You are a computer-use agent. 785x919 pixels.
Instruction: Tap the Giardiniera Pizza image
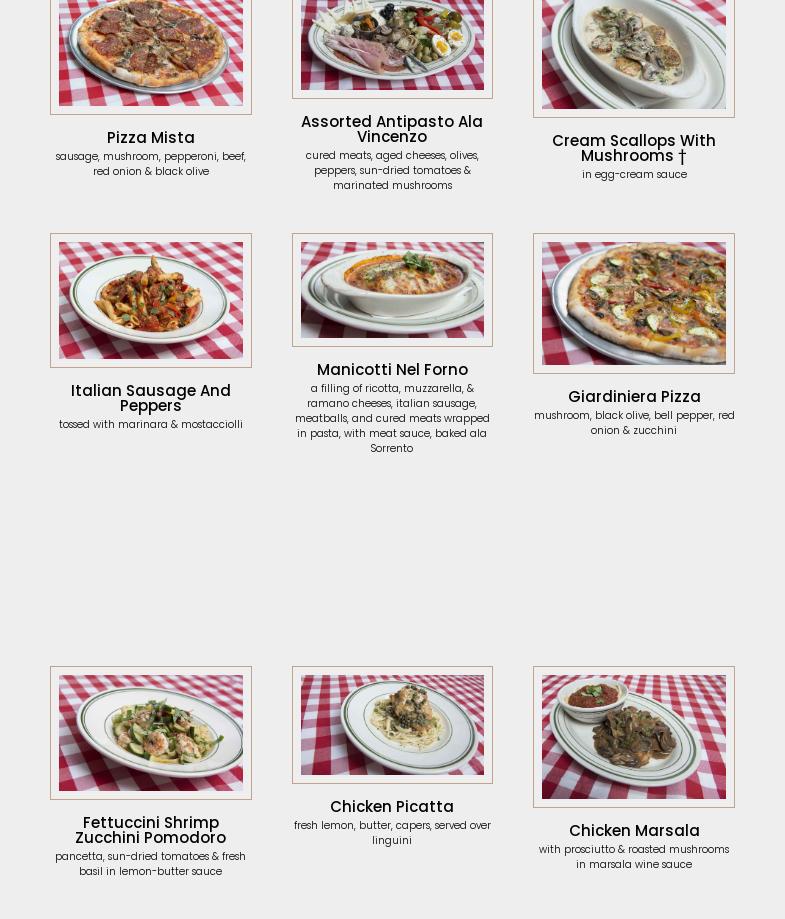point(634,303)
